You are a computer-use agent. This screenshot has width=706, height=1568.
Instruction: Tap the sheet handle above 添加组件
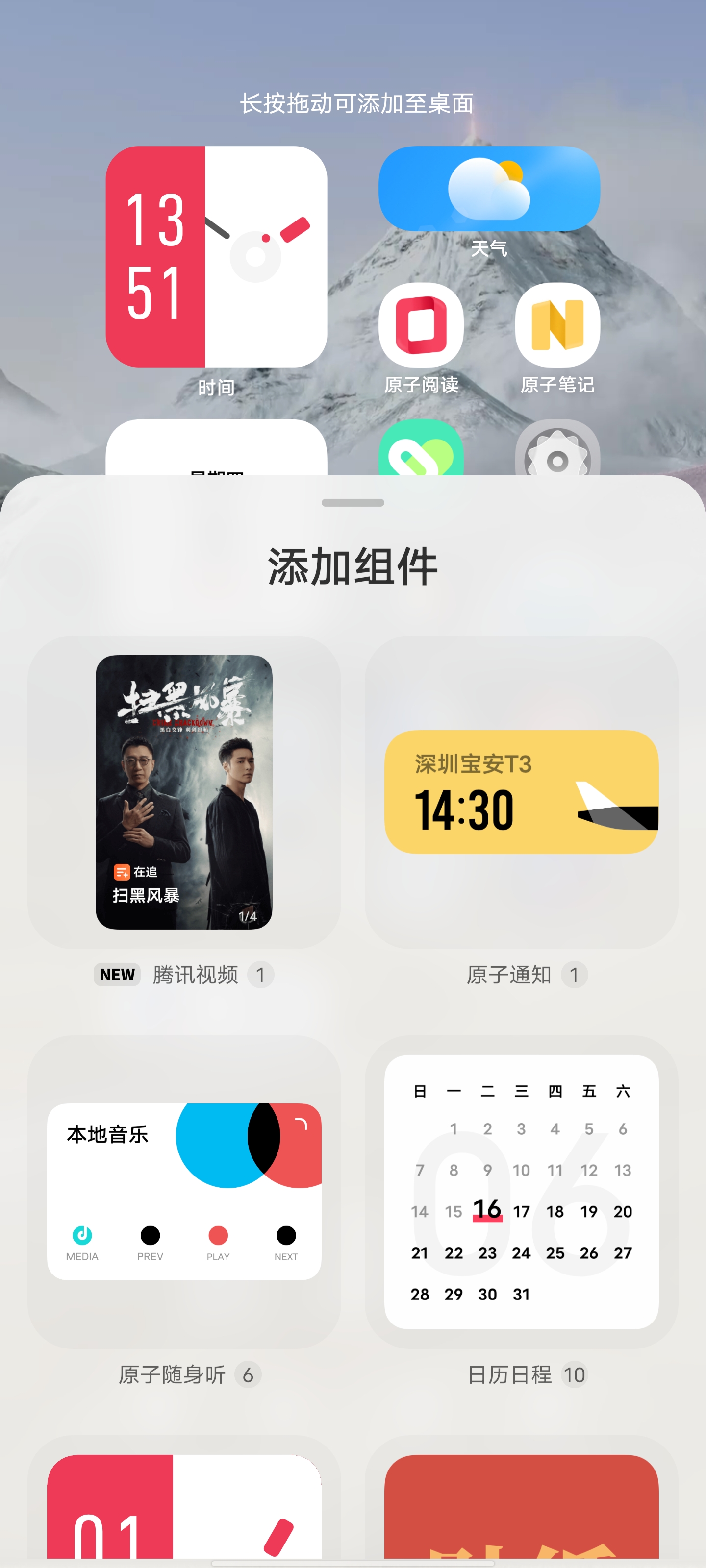point(353,503)
